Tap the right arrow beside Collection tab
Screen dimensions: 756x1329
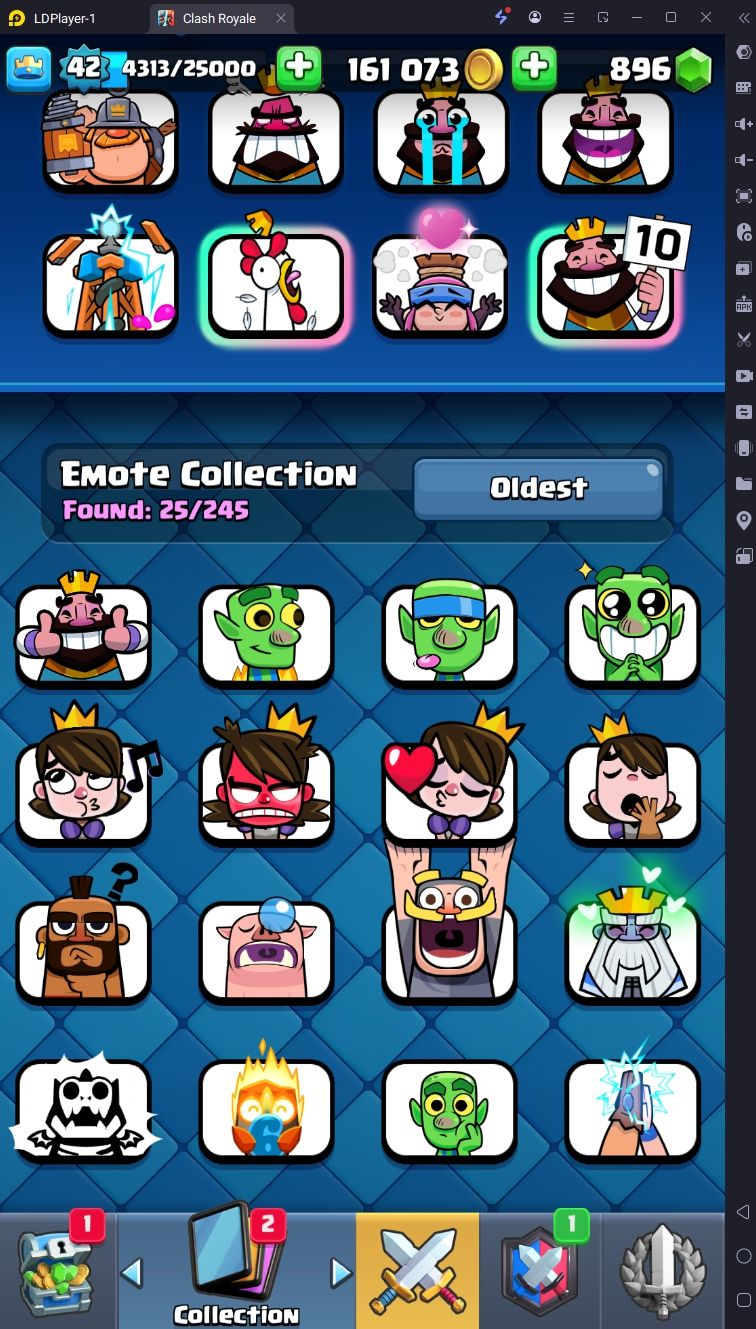341,1273
